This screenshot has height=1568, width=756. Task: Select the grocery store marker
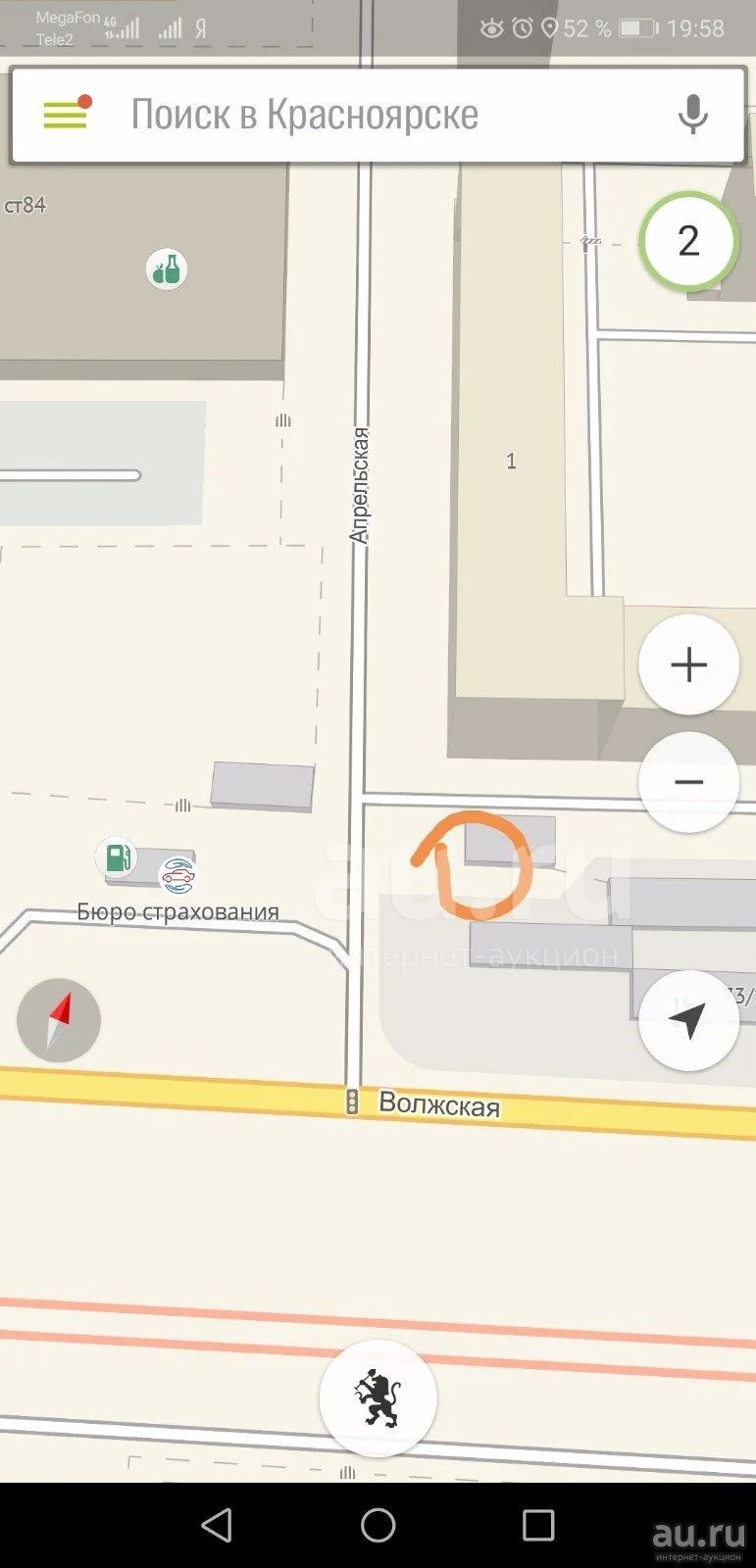tap(167, 269)
